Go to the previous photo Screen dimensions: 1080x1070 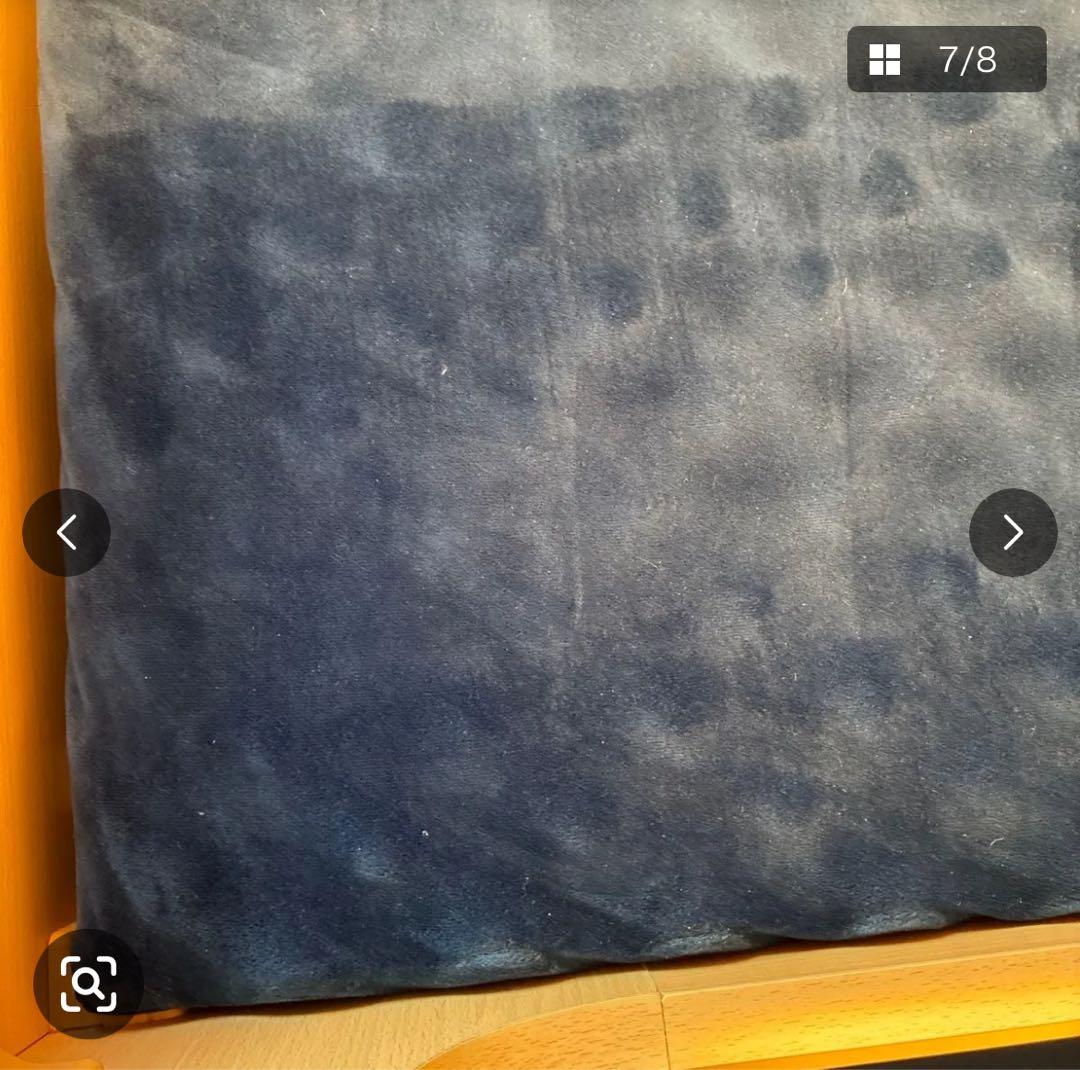(66, 532)
